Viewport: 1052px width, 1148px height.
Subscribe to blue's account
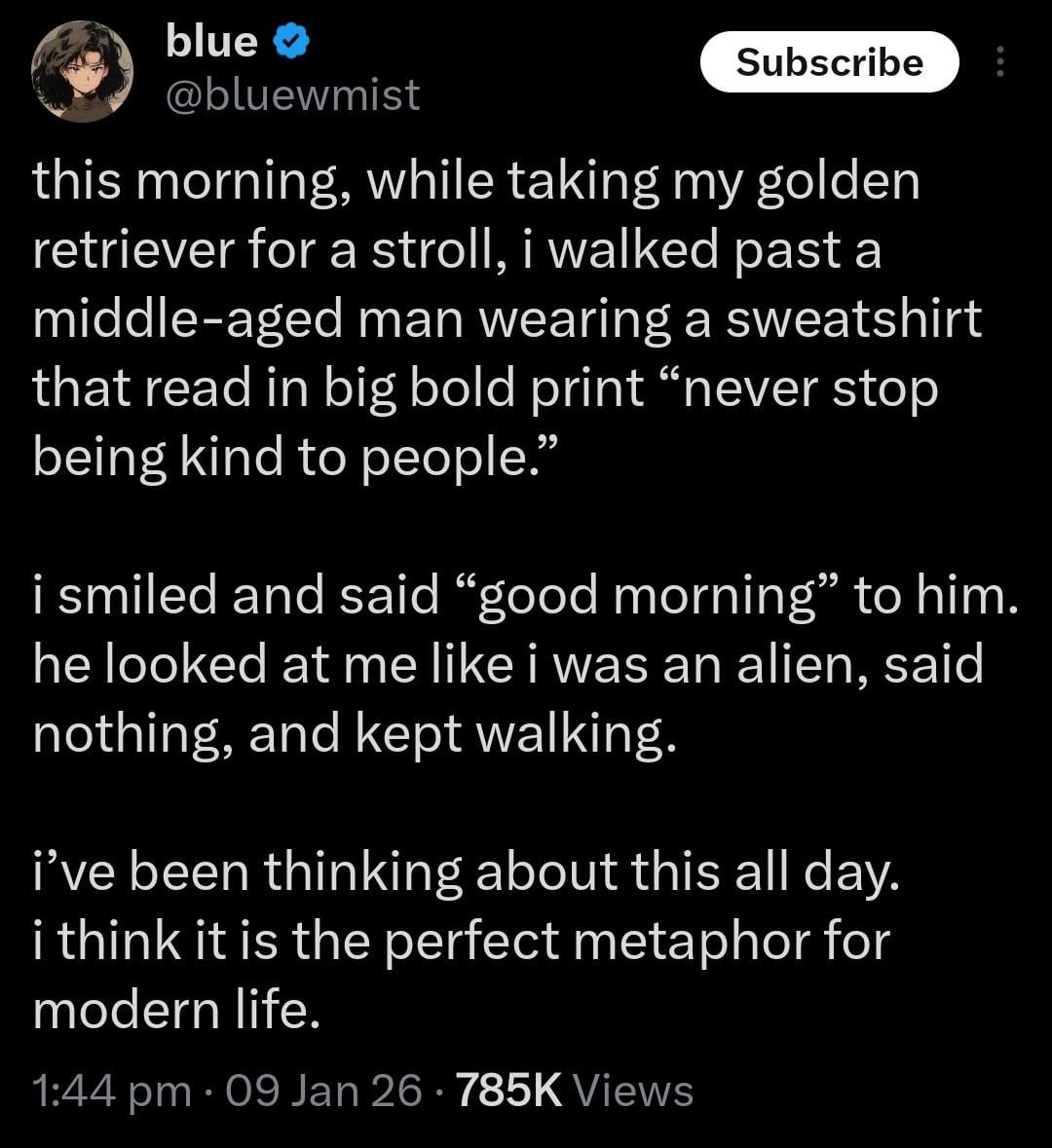click(x=829, y=62)
